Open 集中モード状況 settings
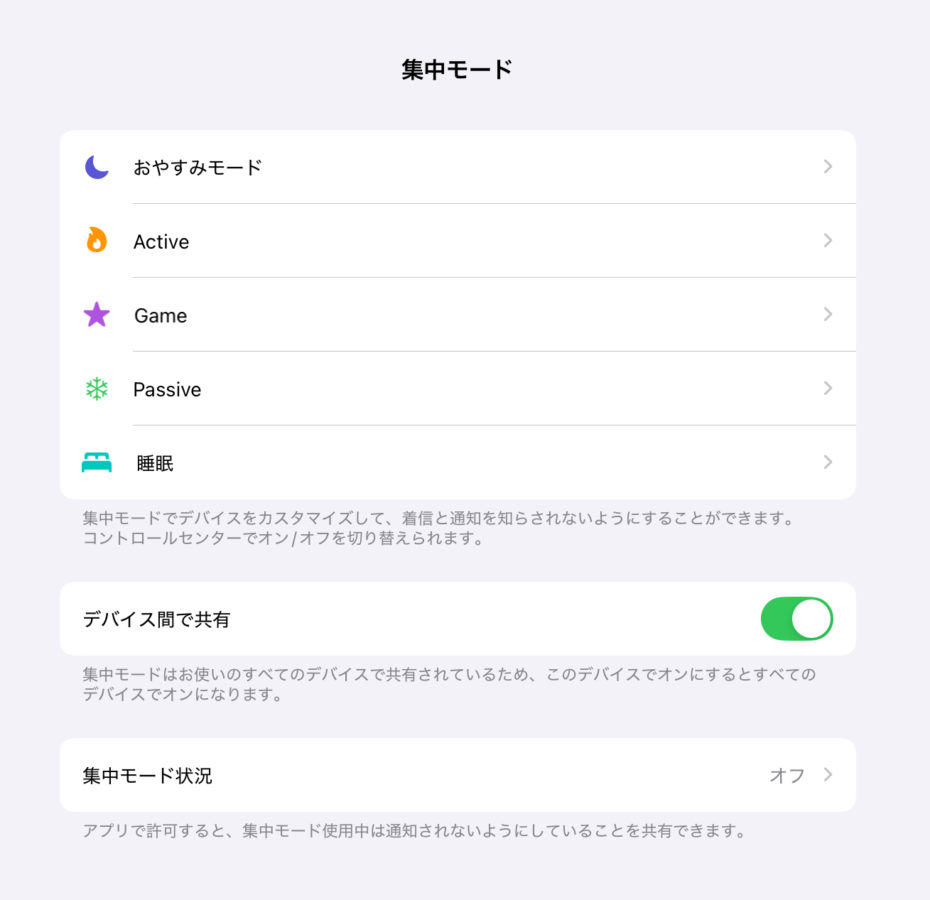930x900 pixels. coord(457,775)
